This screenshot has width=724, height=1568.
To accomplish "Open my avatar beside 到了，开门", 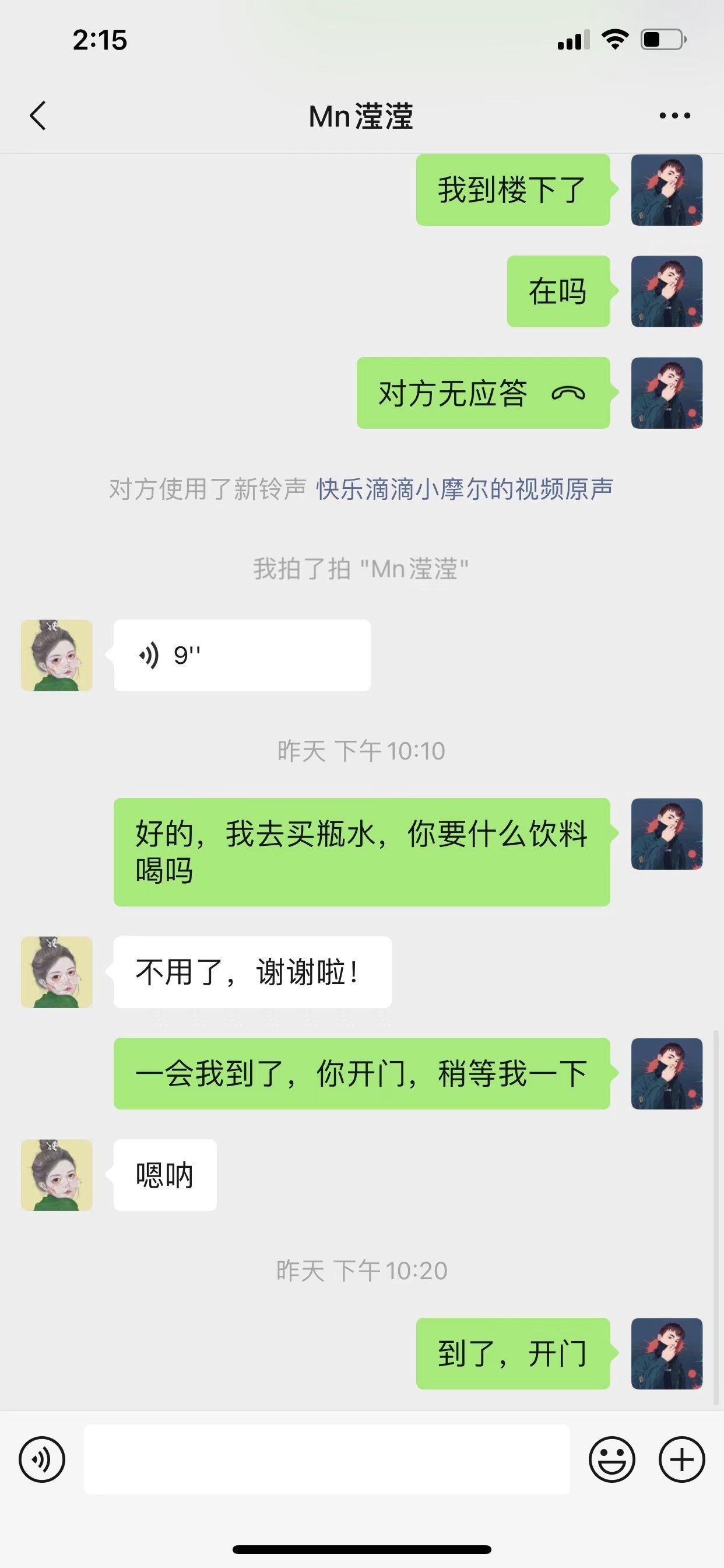I will [667, 1354].
